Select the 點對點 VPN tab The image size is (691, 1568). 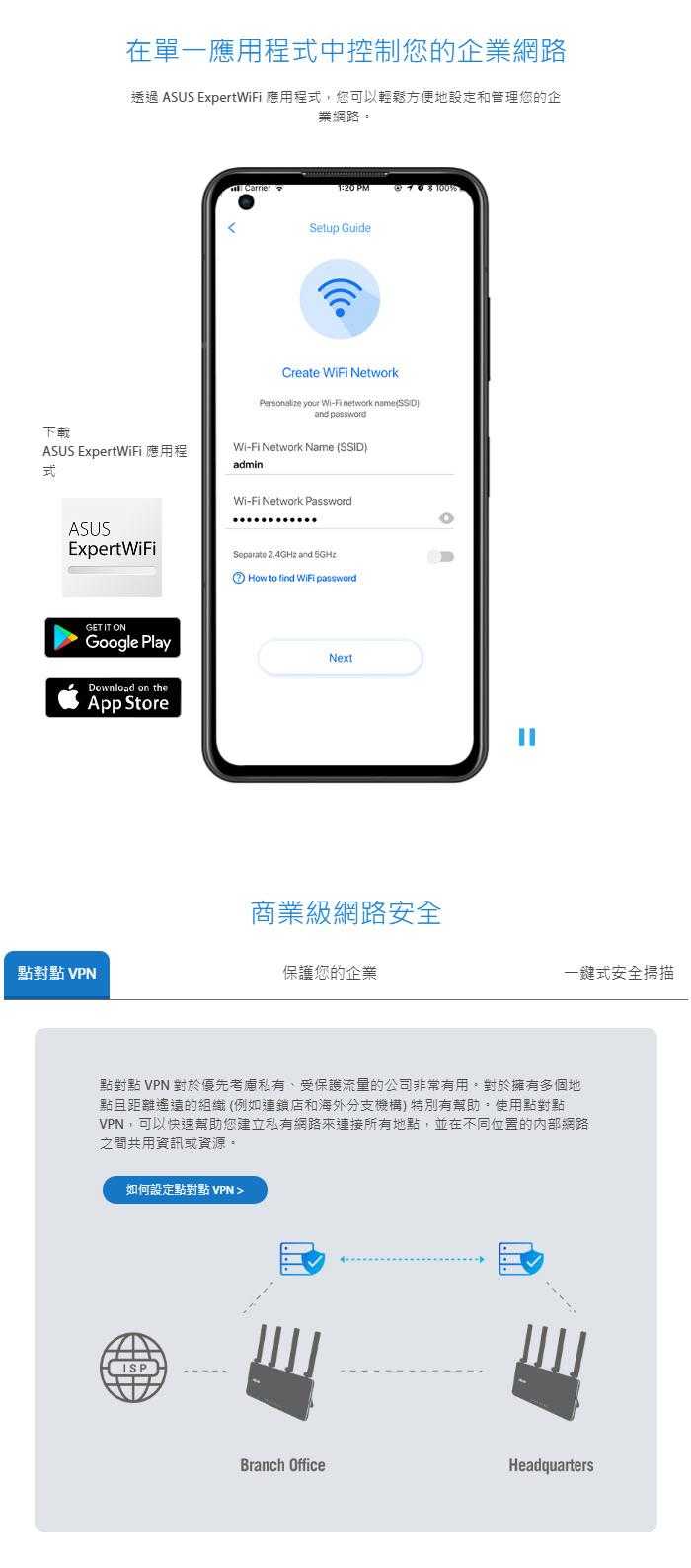pyautogui.click(x=57, y=973)
